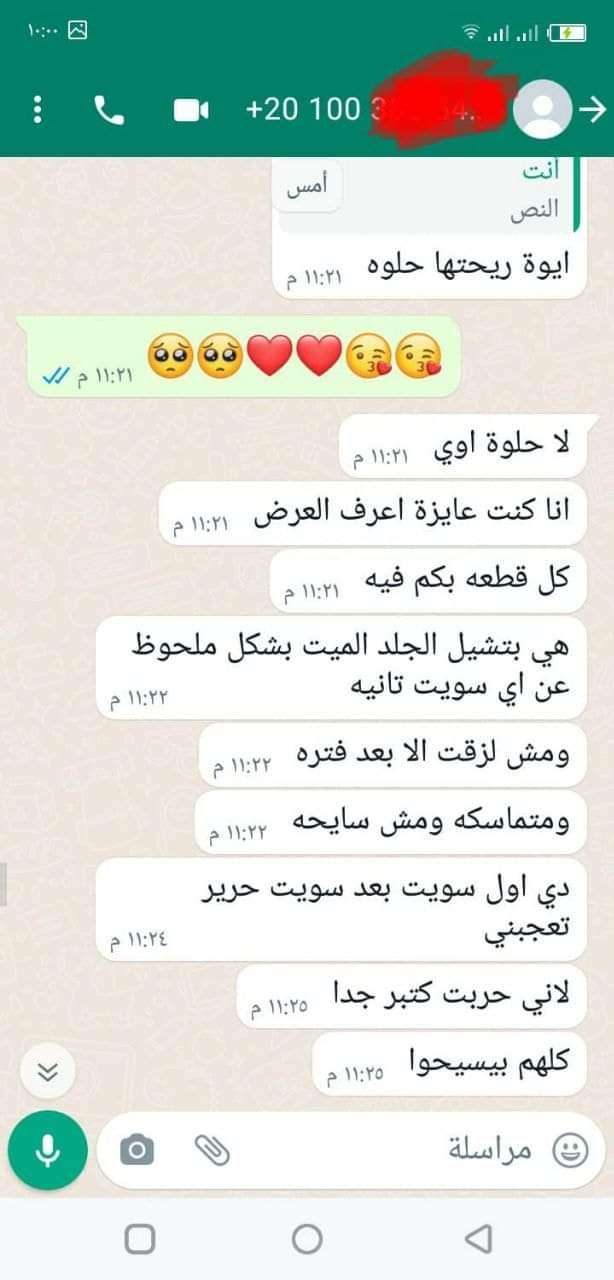Open recent apps from the navigation bar
The height and width of the screenshot is (1280, 614).
(139, 1240)
